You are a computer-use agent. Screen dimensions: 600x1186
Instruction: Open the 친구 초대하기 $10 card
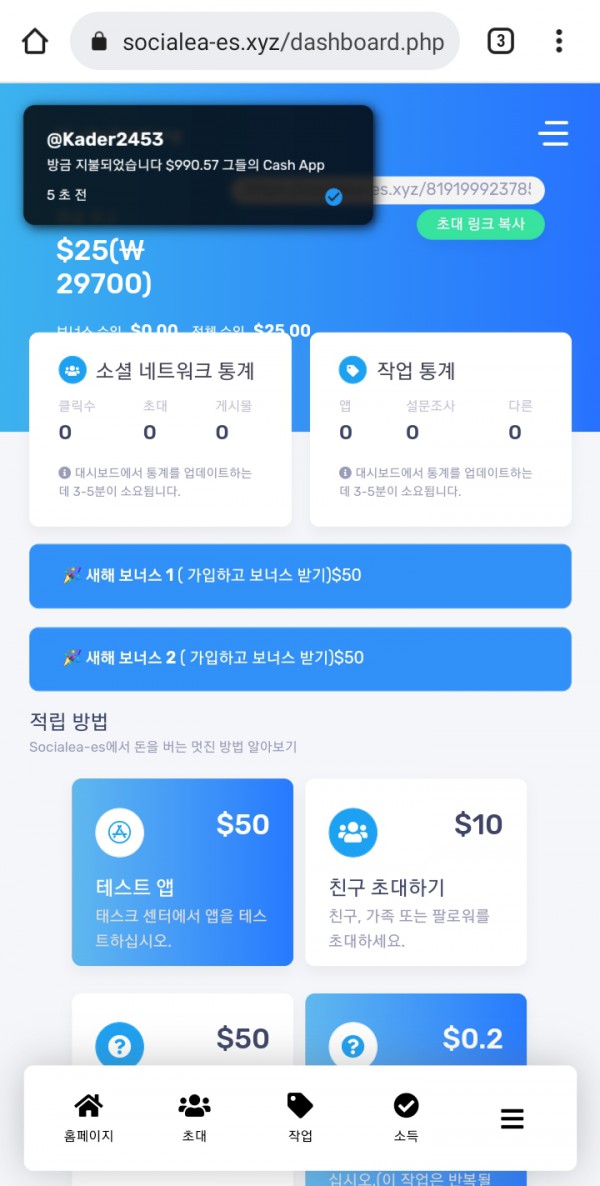coord(415,872)
